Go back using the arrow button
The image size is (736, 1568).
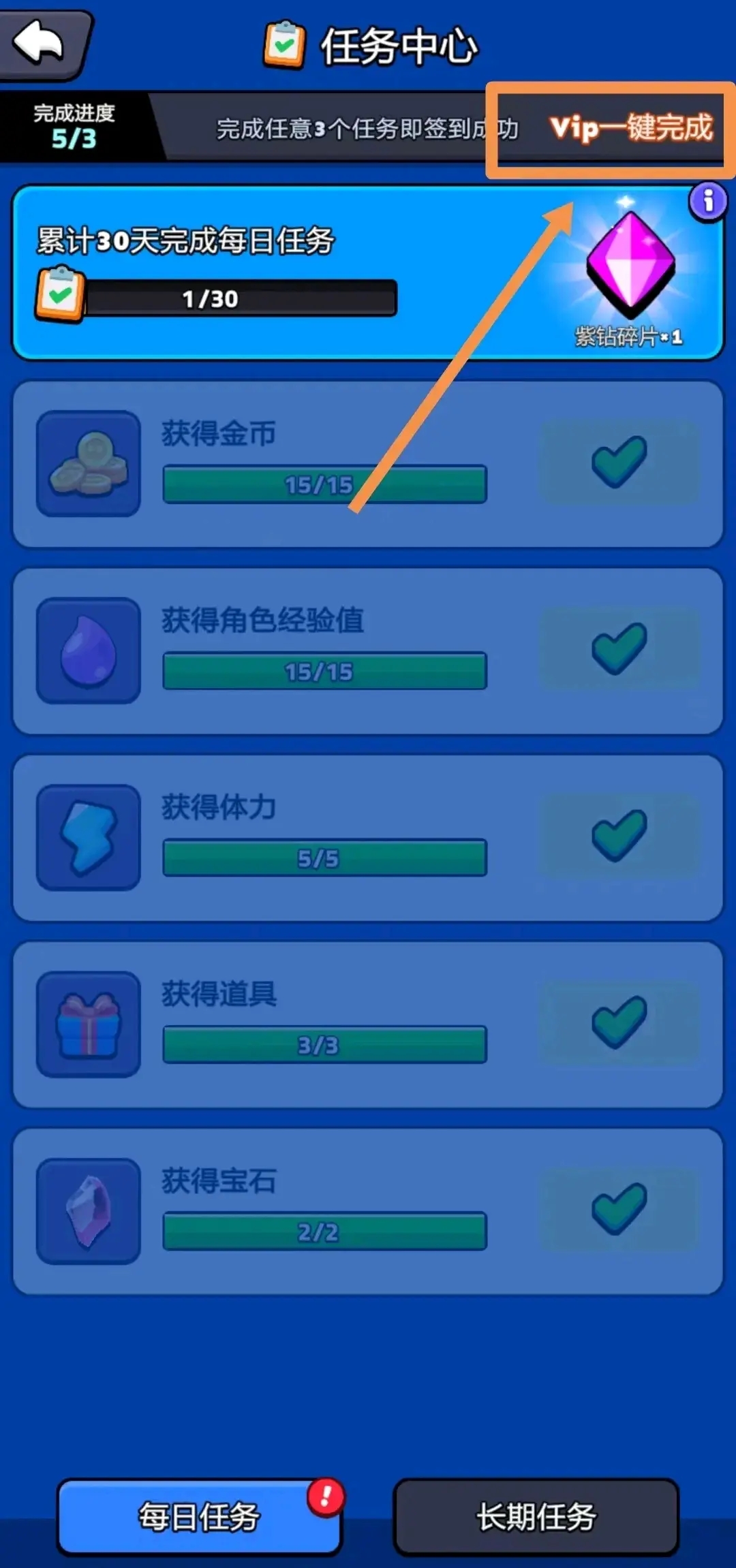click(41, 42)
